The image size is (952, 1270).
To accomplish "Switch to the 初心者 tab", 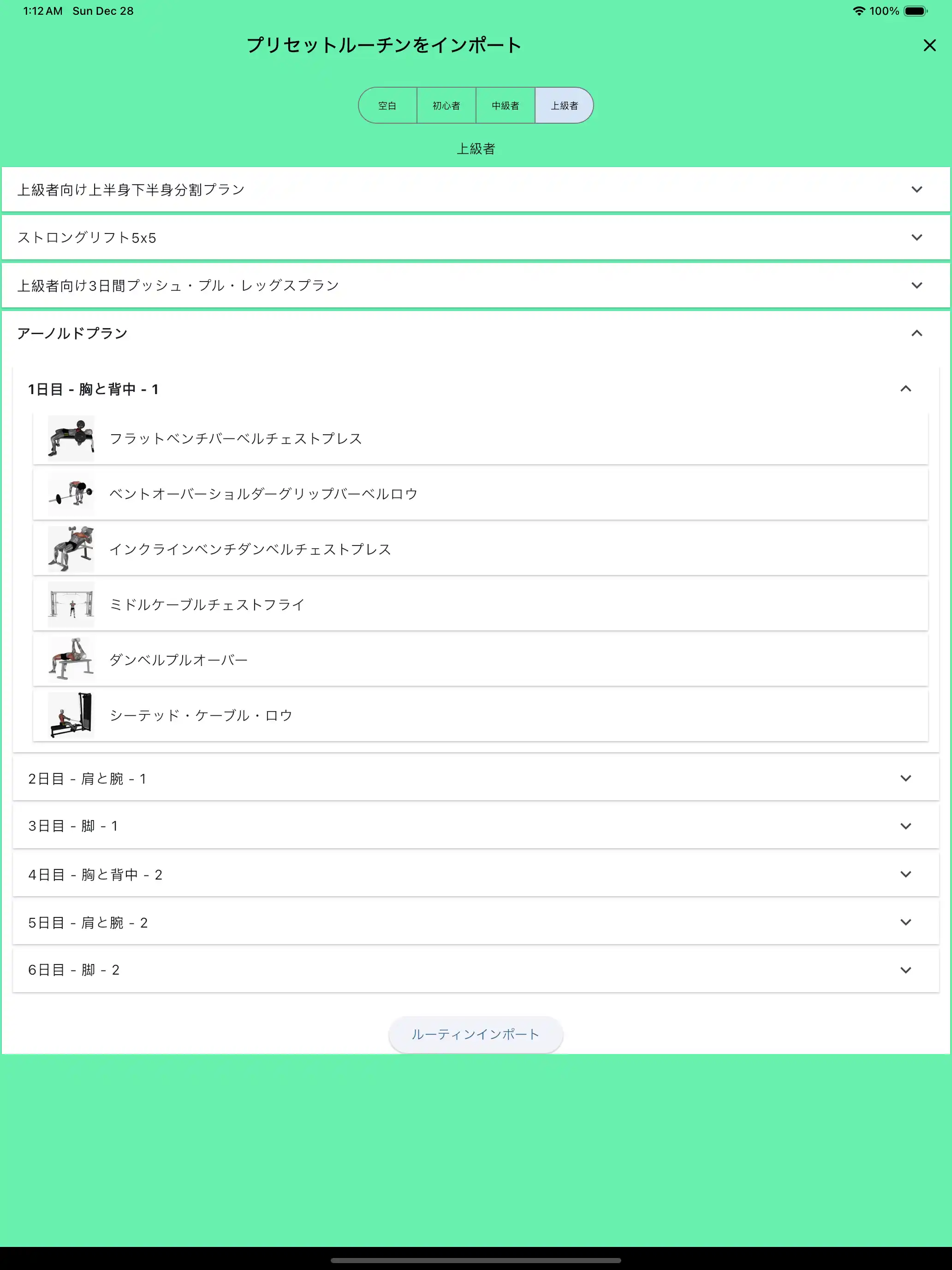I will [446, 106].
